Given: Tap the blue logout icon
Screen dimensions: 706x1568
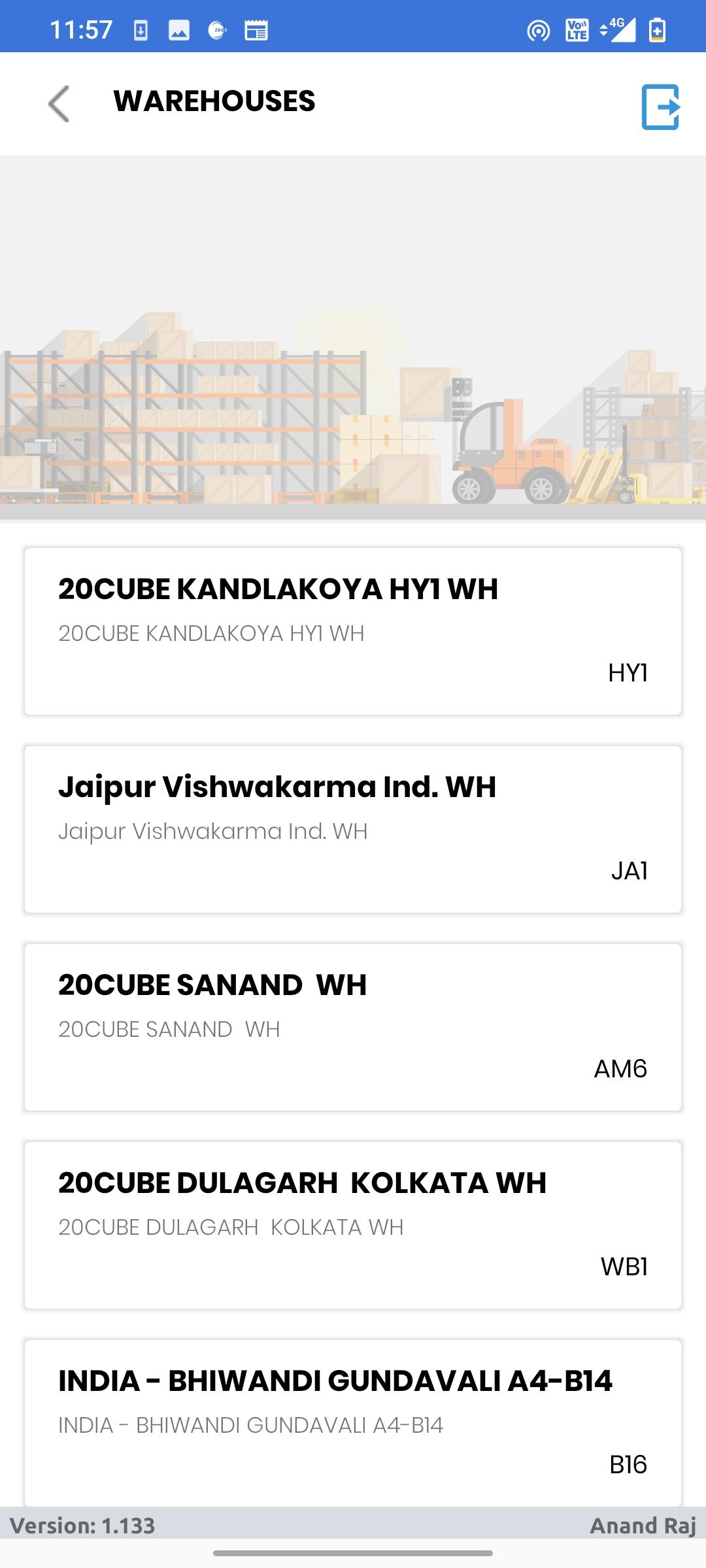Looking at the screenshot, I should click(660, 106).
